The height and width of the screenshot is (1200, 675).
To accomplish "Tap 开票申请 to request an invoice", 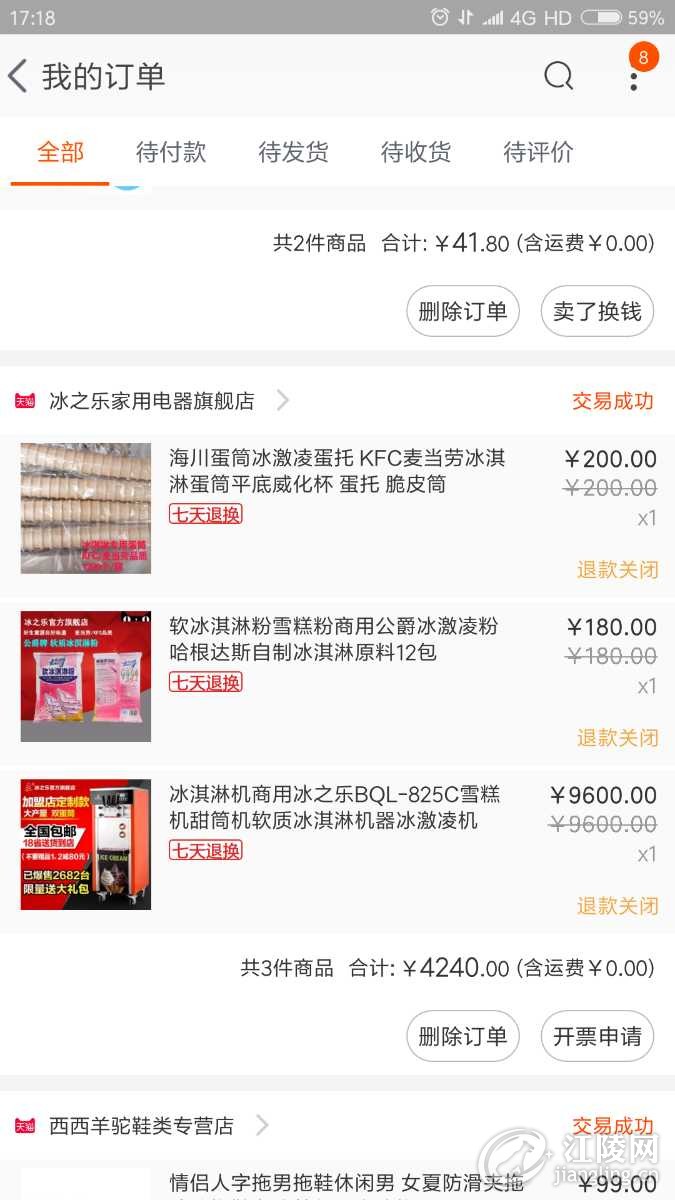I will pos(597,1036).
